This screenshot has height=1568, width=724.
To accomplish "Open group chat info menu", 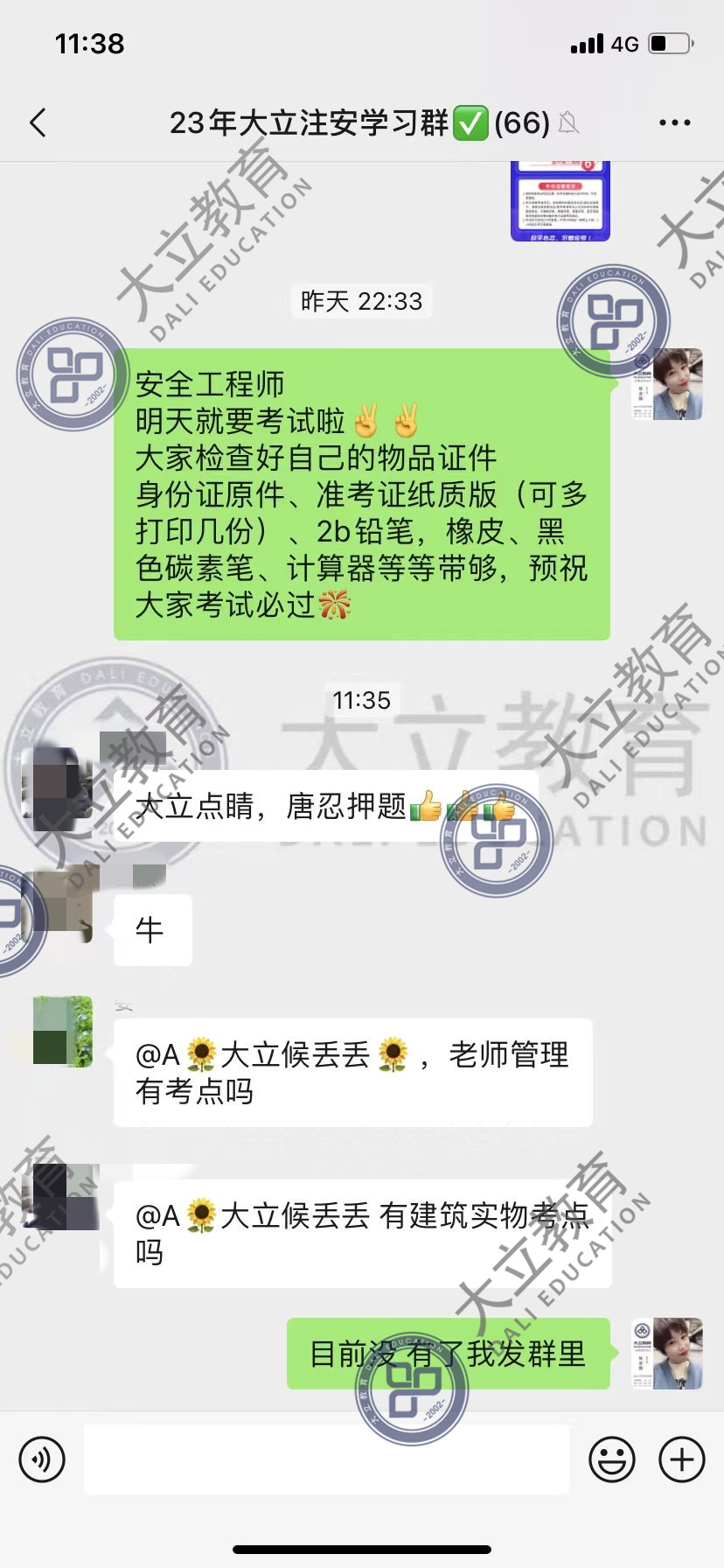I will click(x=674, y=123).
